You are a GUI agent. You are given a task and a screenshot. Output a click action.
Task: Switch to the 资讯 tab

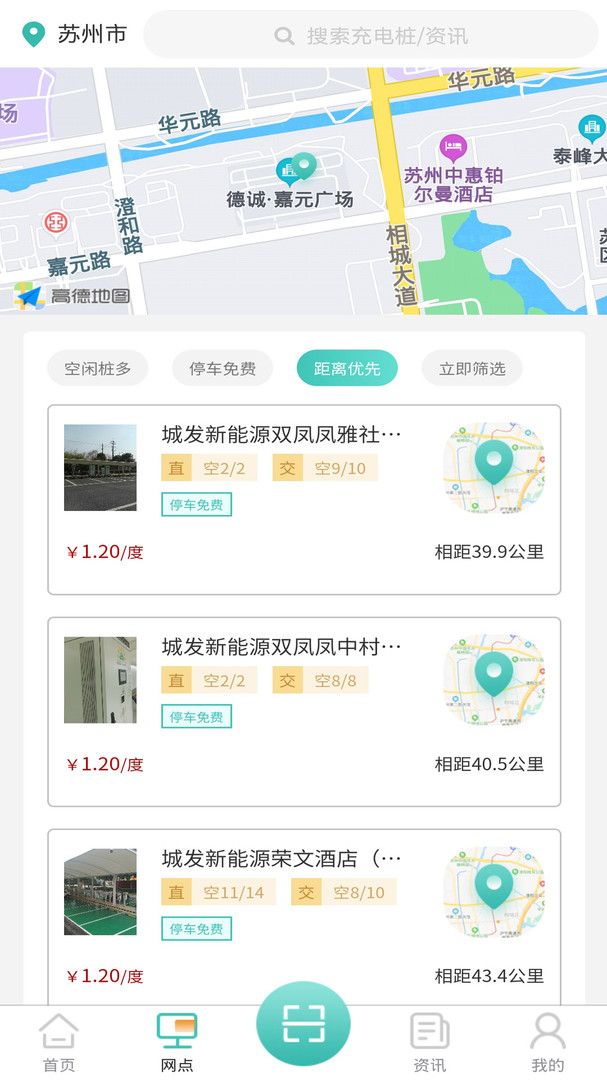coord(429,1043)
